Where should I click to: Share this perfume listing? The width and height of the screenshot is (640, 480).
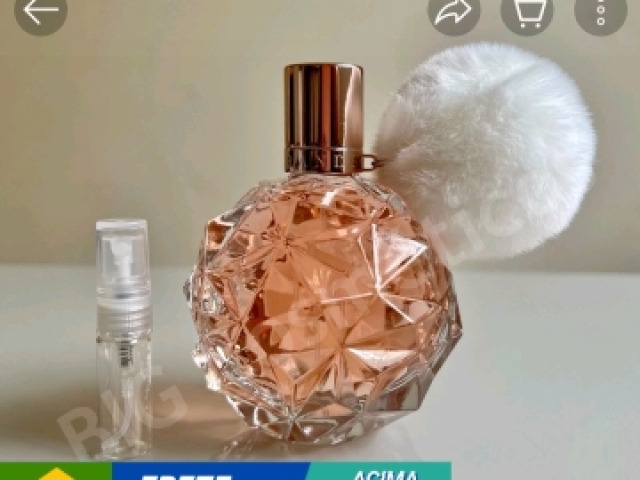[454, 12]
